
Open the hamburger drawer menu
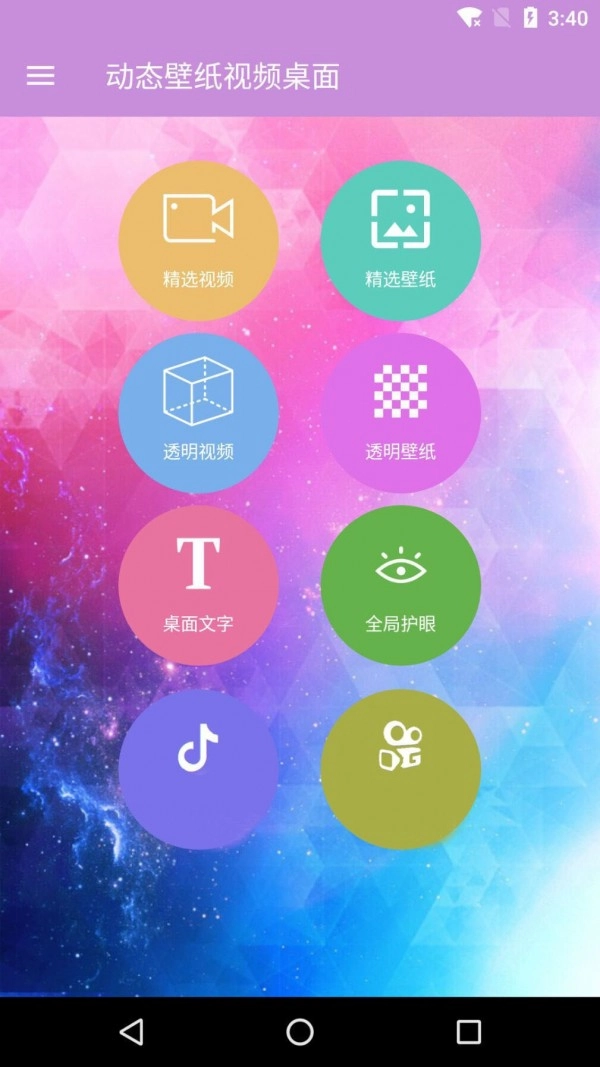(40, 76)
